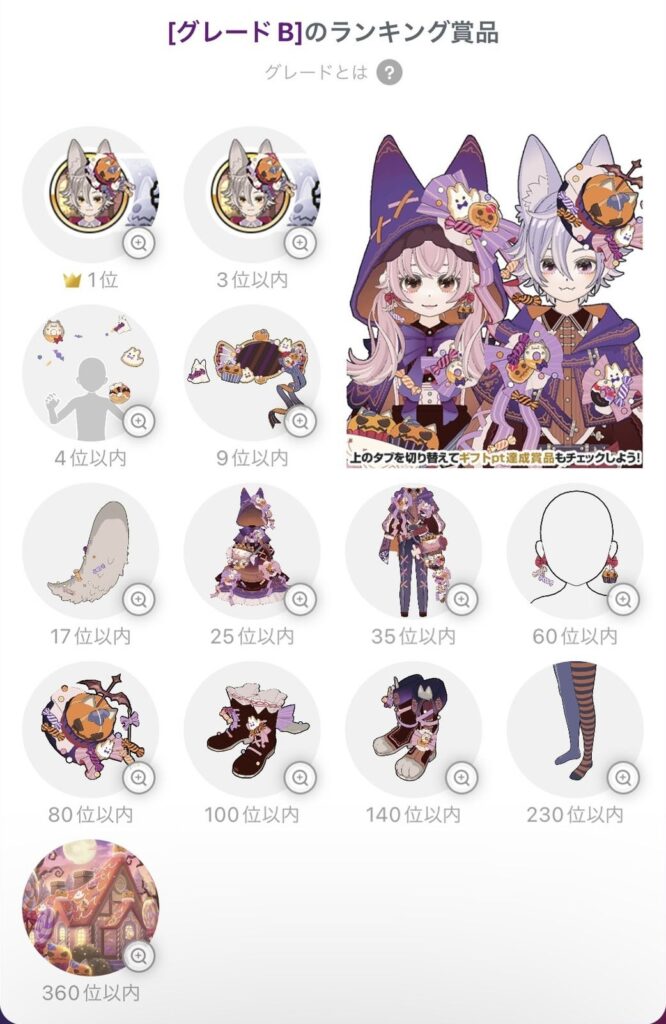Magnify the 100位以内 boots prize
This screenshot has width=666, height=1024.
click(x=300, y=777)
